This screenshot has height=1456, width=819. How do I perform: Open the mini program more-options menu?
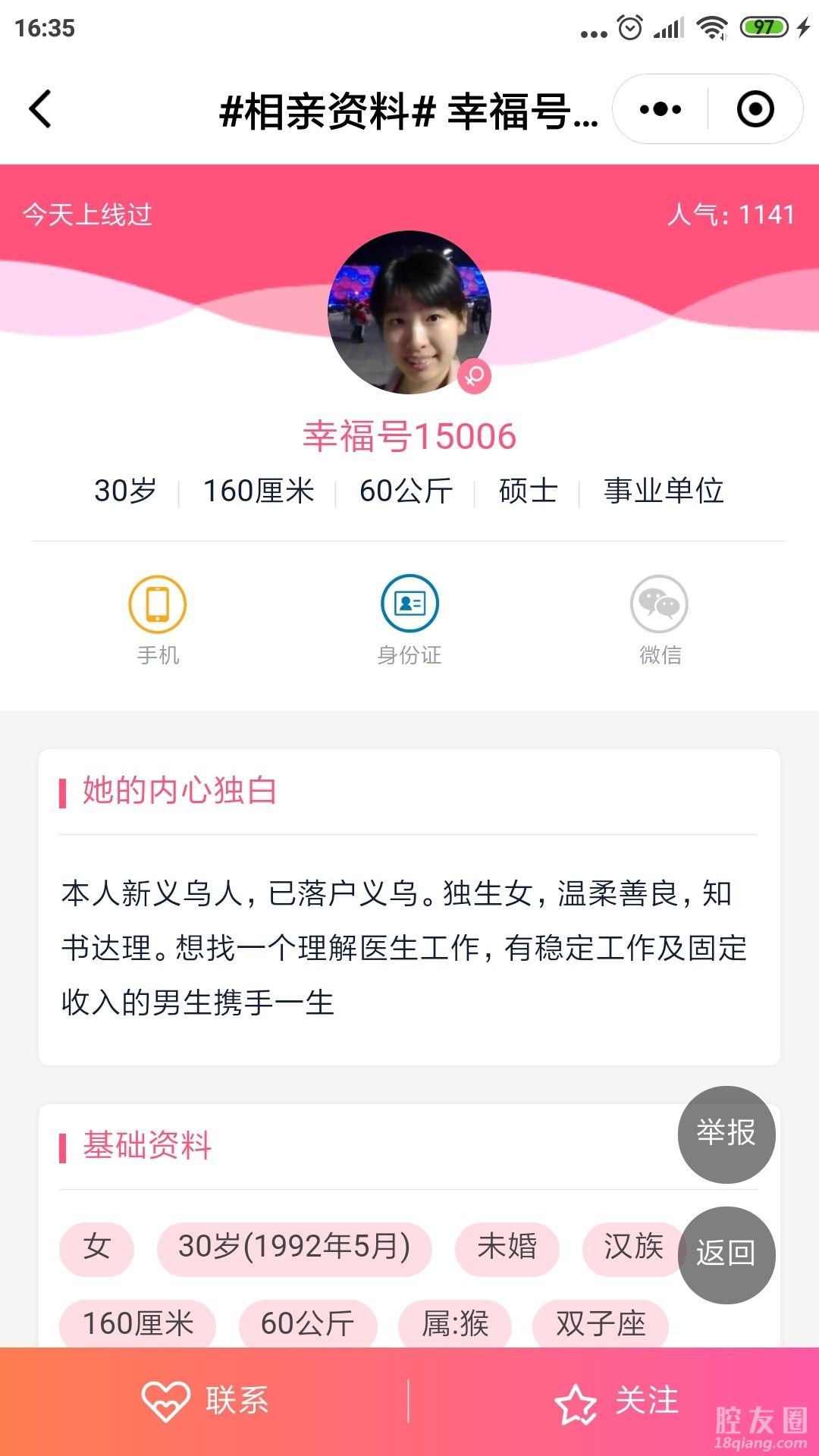(x=661, y=109)
